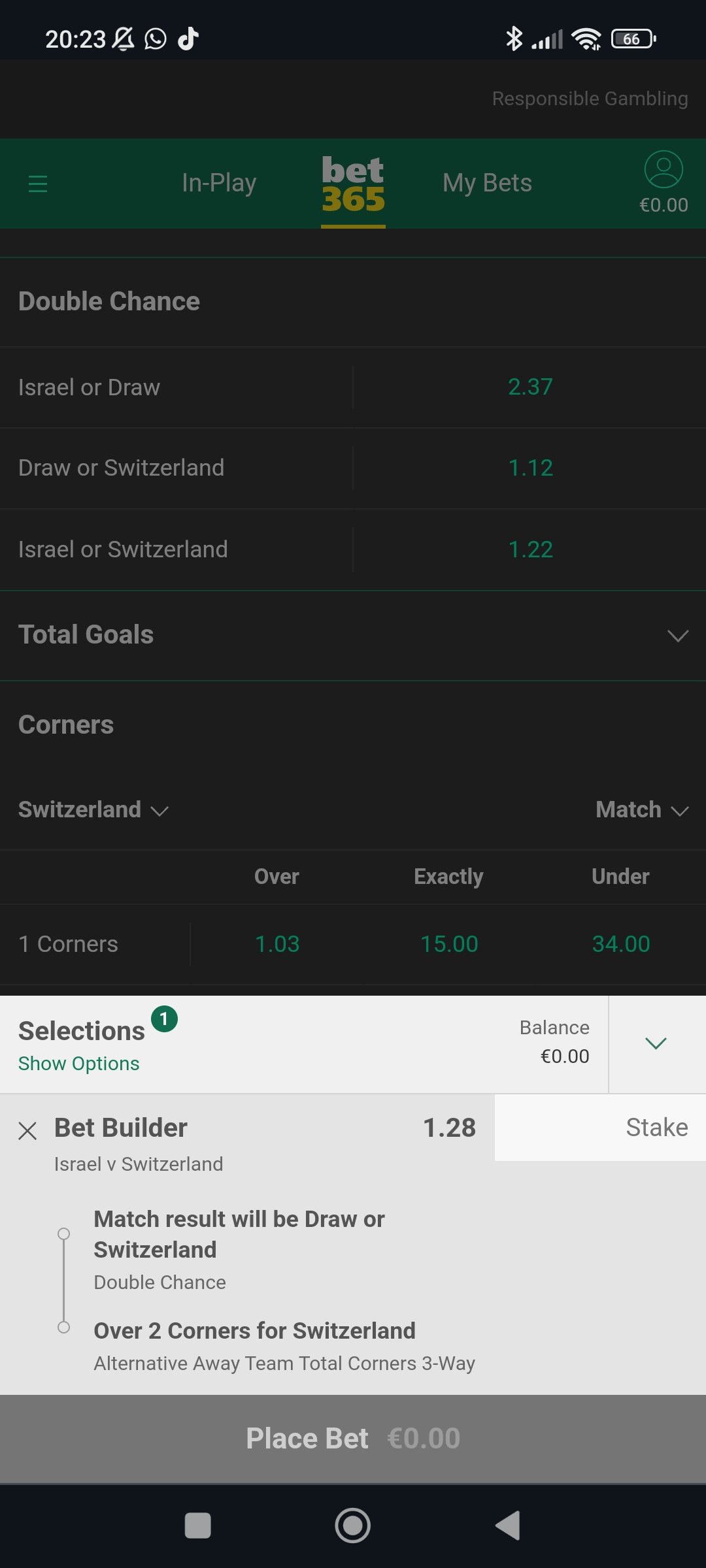Screen dimensions: 706x1568
Task: Go back using the system back button
Action: (508, 1526)
